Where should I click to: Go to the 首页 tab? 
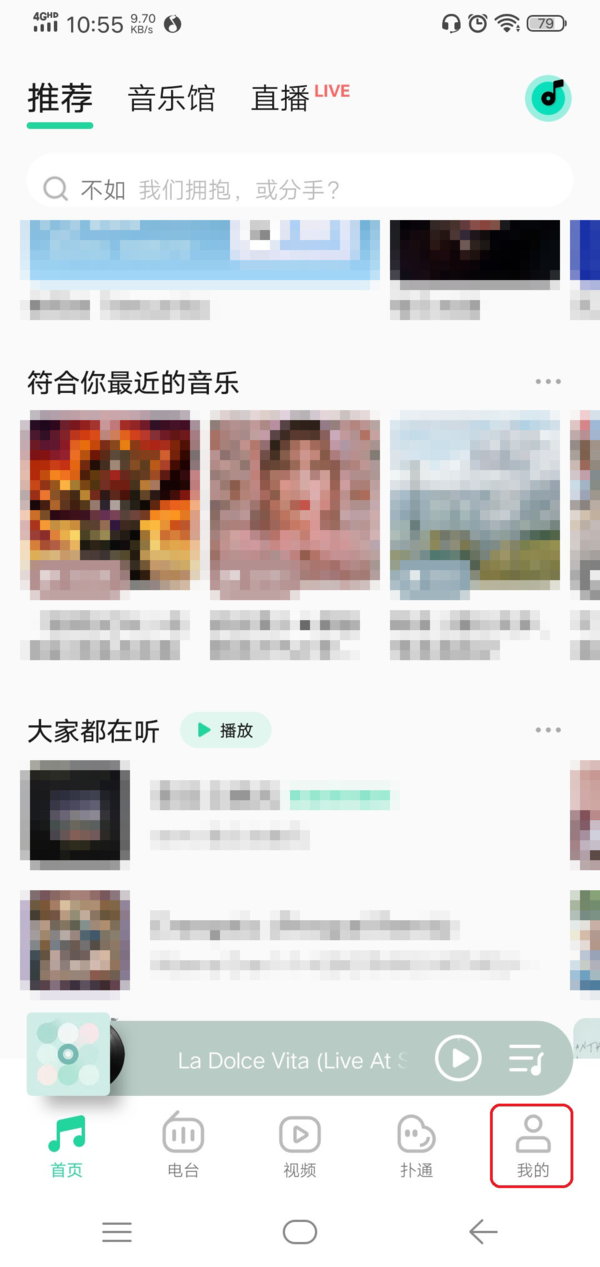[67, 1147]
